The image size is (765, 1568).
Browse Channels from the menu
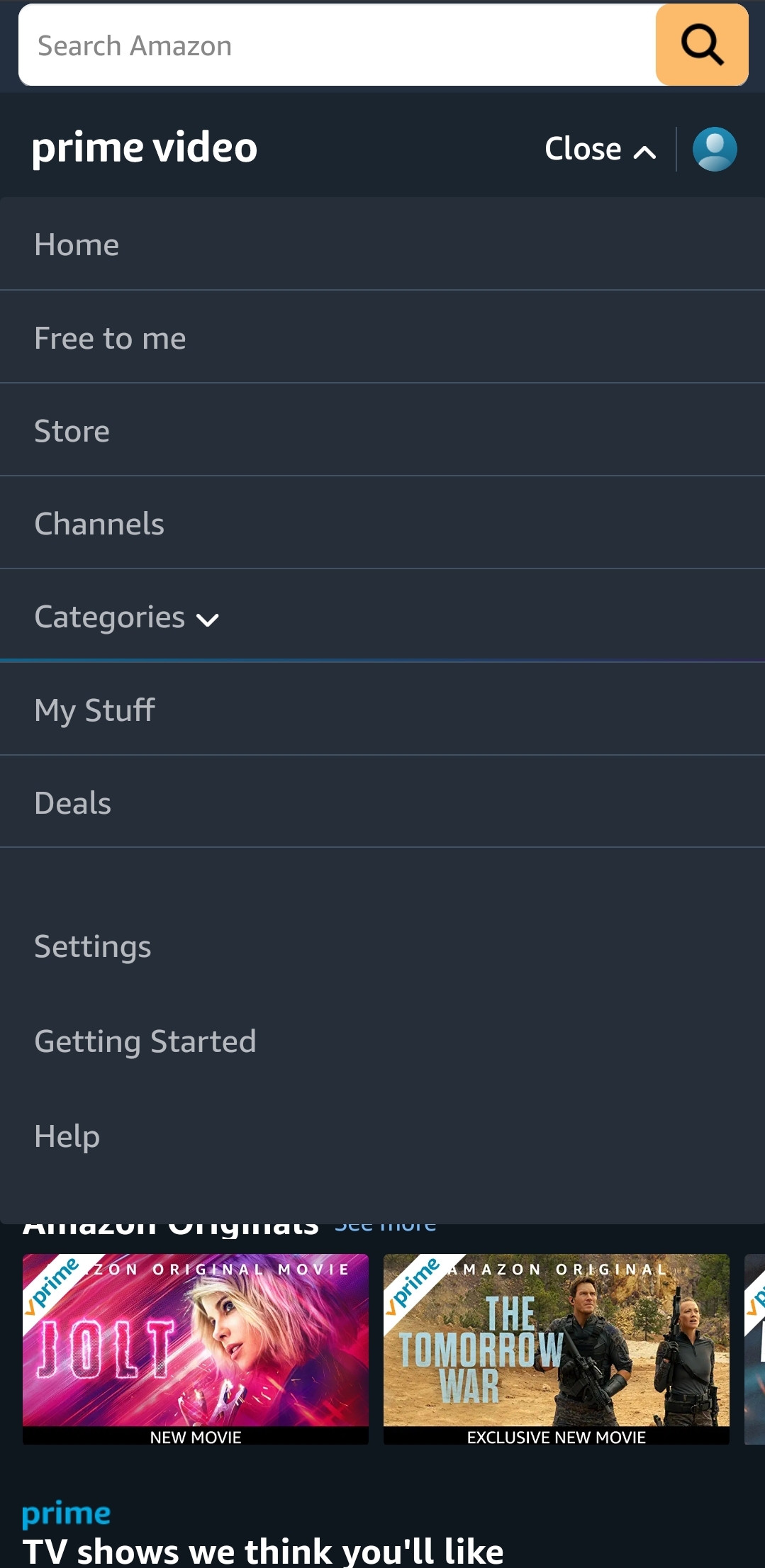(99, 524)
